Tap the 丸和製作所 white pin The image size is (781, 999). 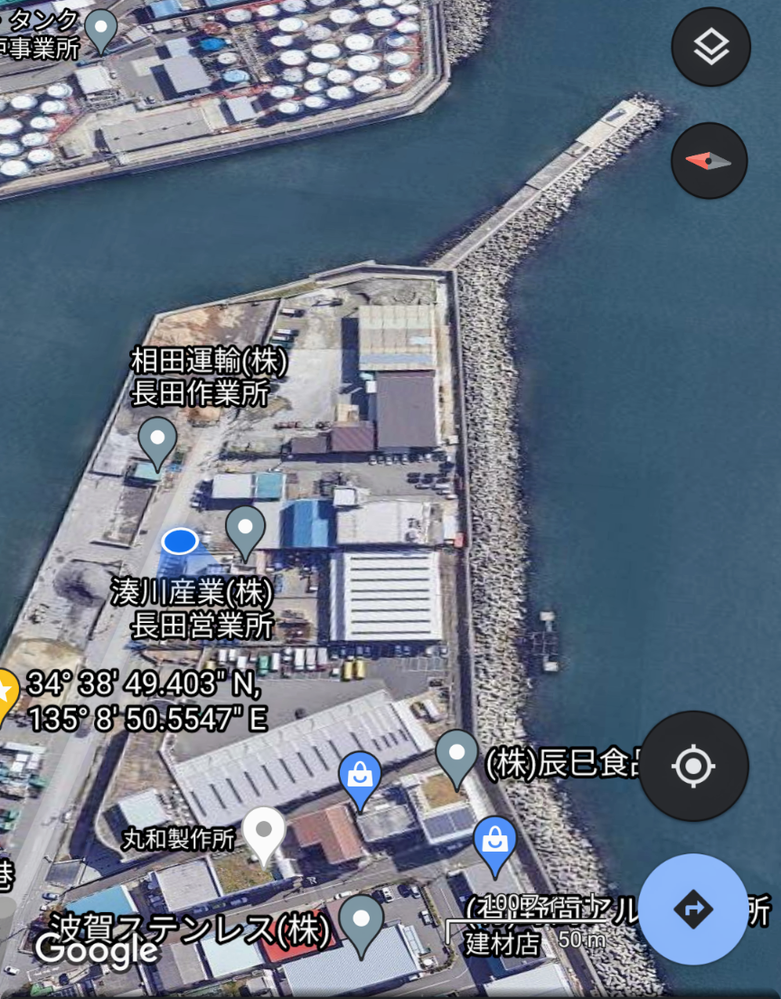[x=264, y=832]
